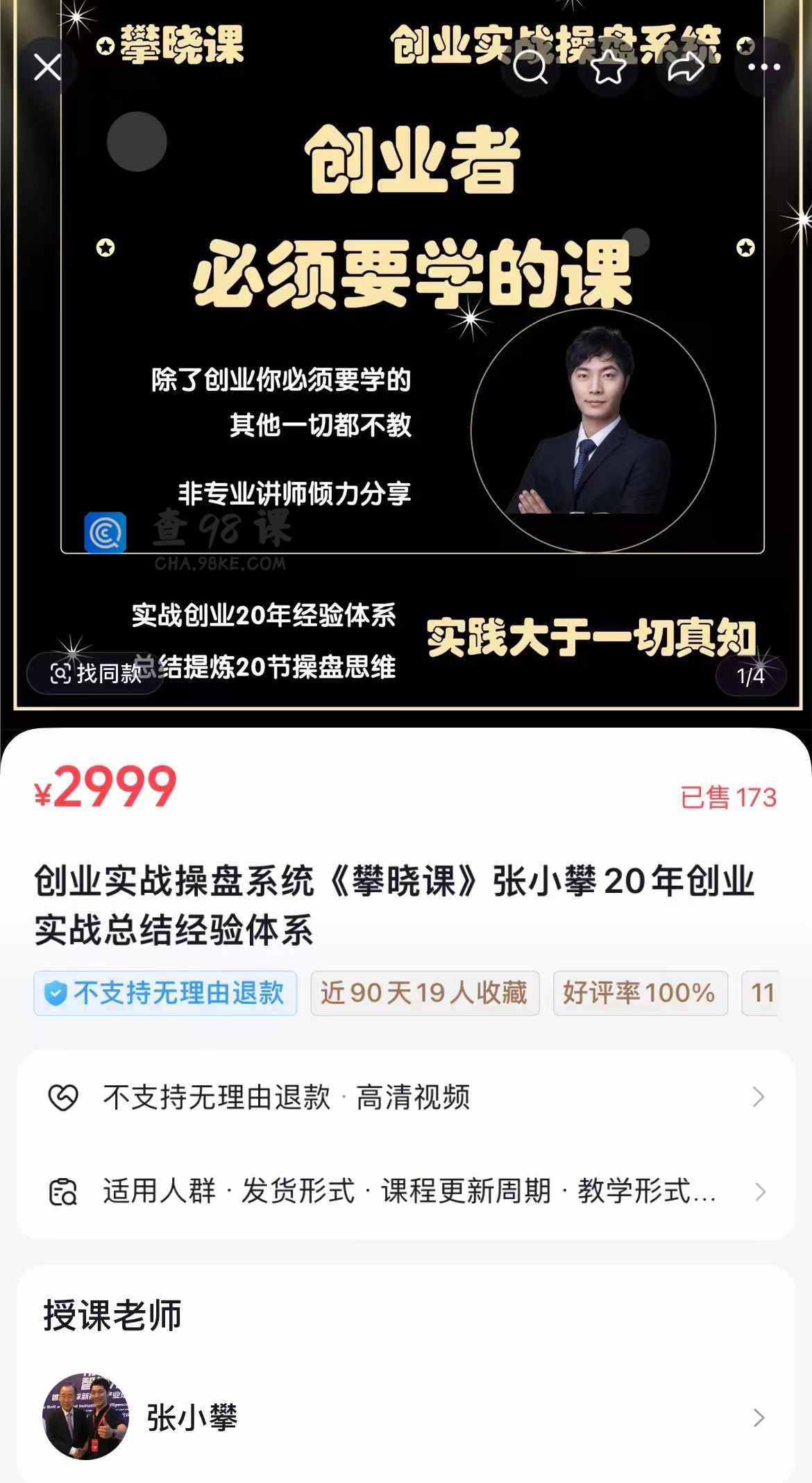Viewport: 812px width, 1483px height.
Task: Open search from the top bar
Action: 530,67
